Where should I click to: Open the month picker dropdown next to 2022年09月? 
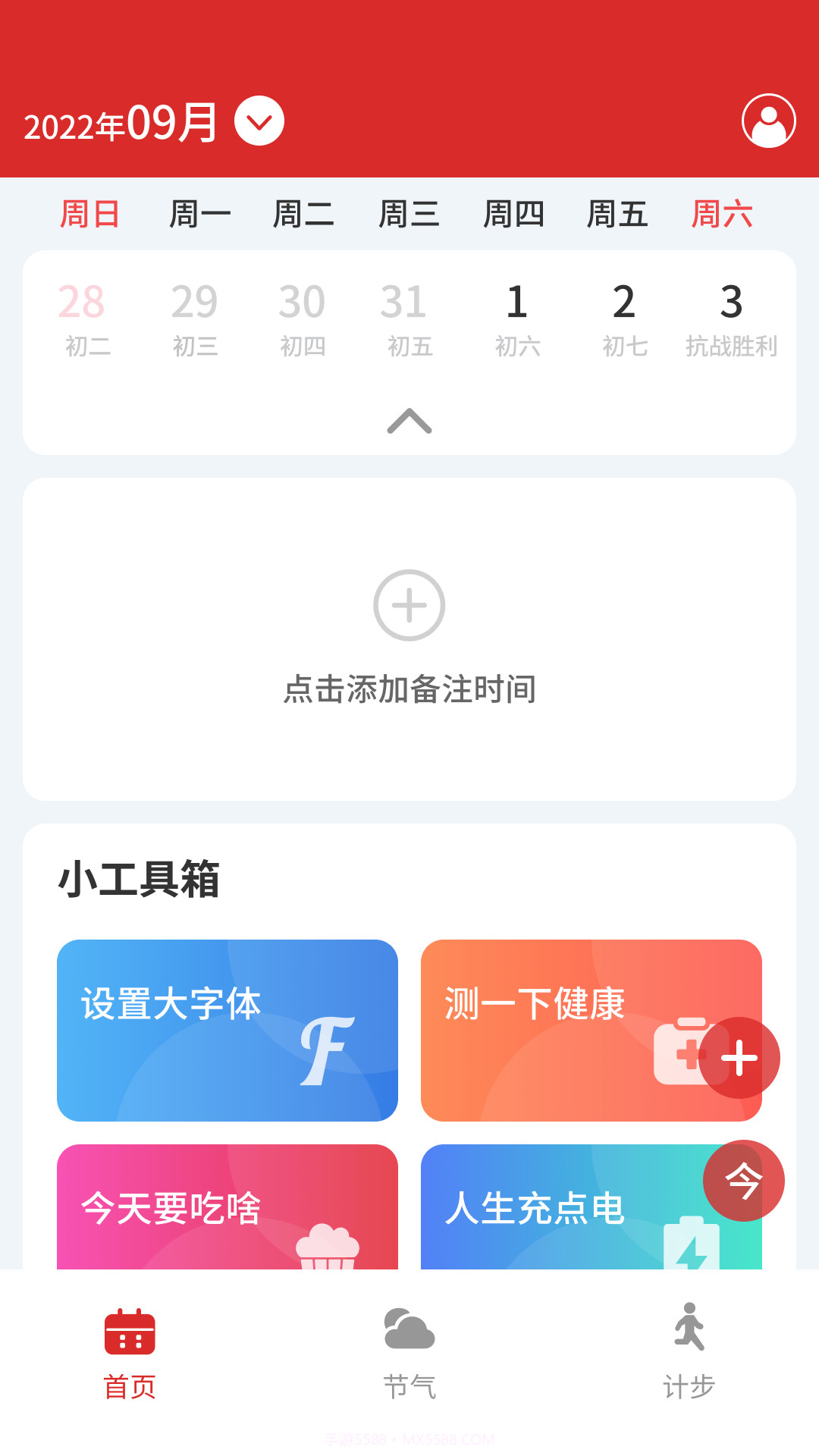coord(260,120)
